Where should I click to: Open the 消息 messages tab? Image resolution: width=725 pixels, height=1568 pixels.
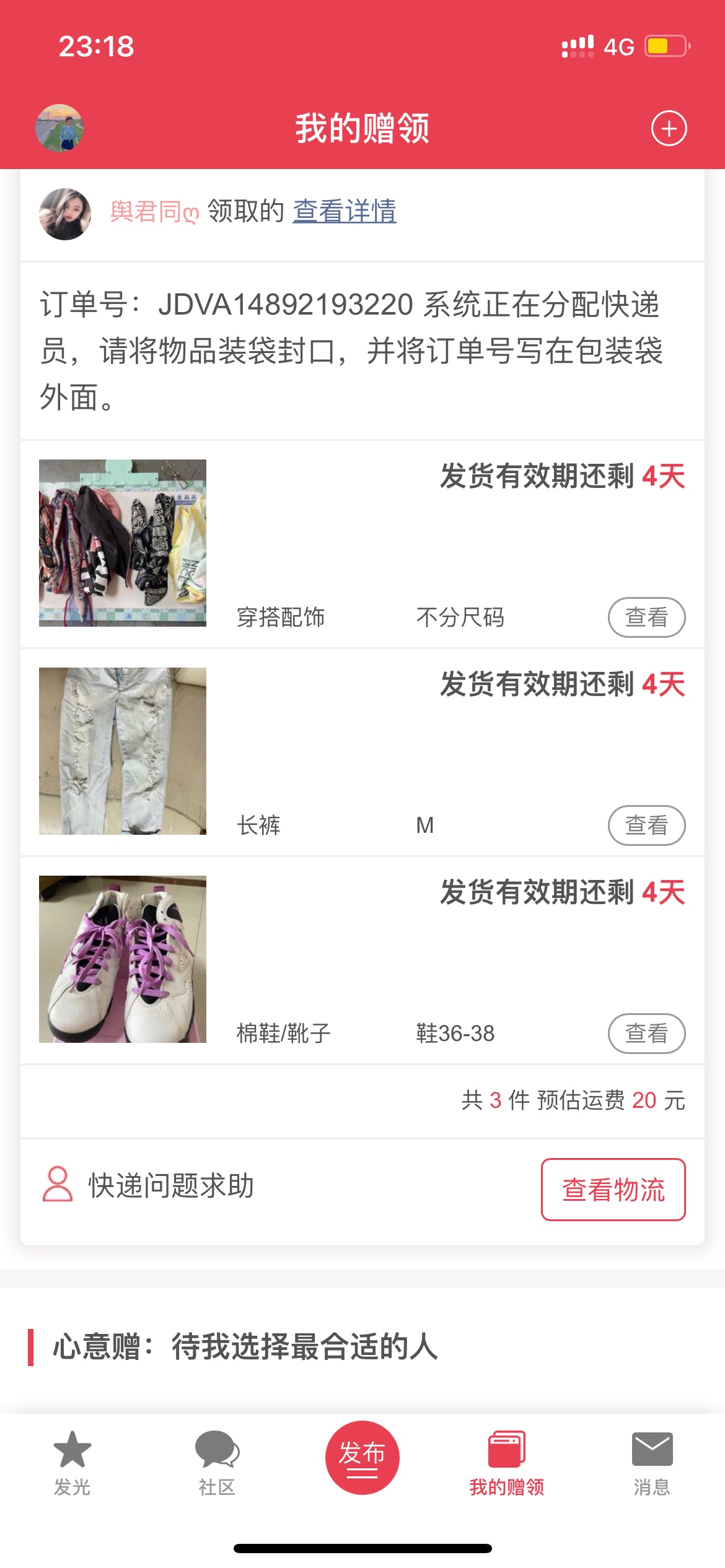pos(652,1463)
